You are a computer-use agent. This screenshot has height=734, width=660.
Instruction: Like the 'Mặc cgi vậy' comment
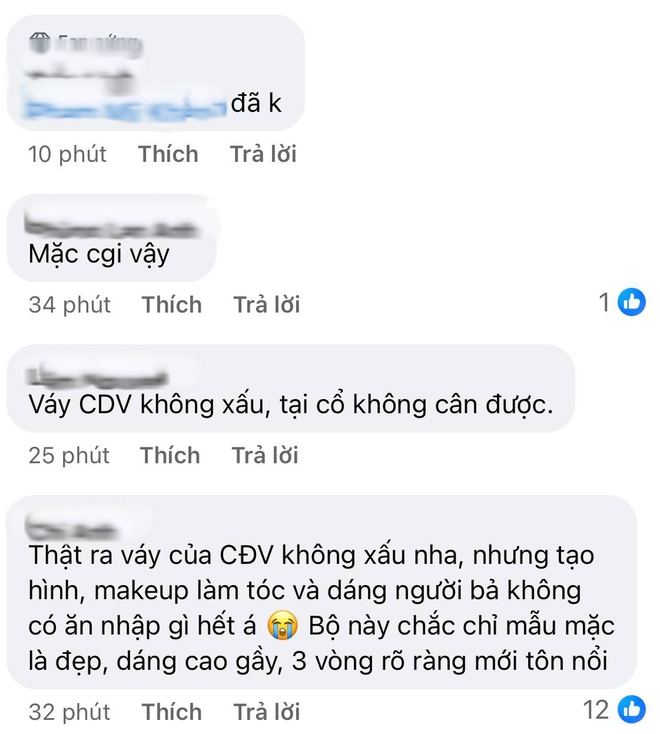[171, 304]
